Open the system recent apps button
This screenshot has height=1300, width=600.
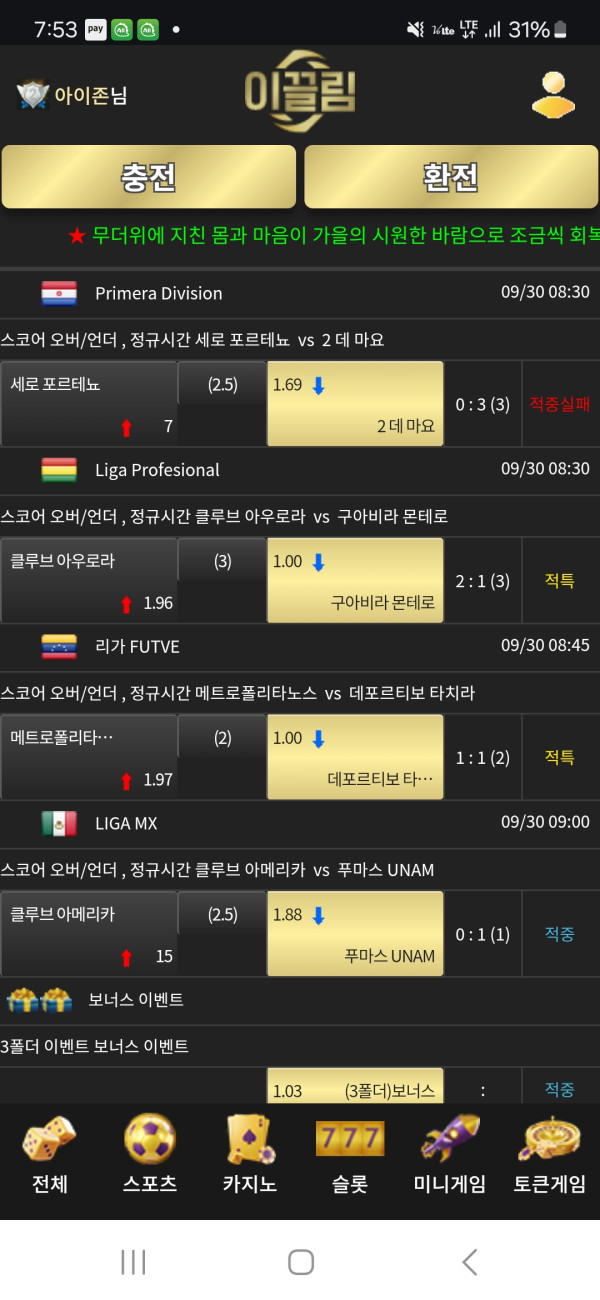(x=133, y=1262)
